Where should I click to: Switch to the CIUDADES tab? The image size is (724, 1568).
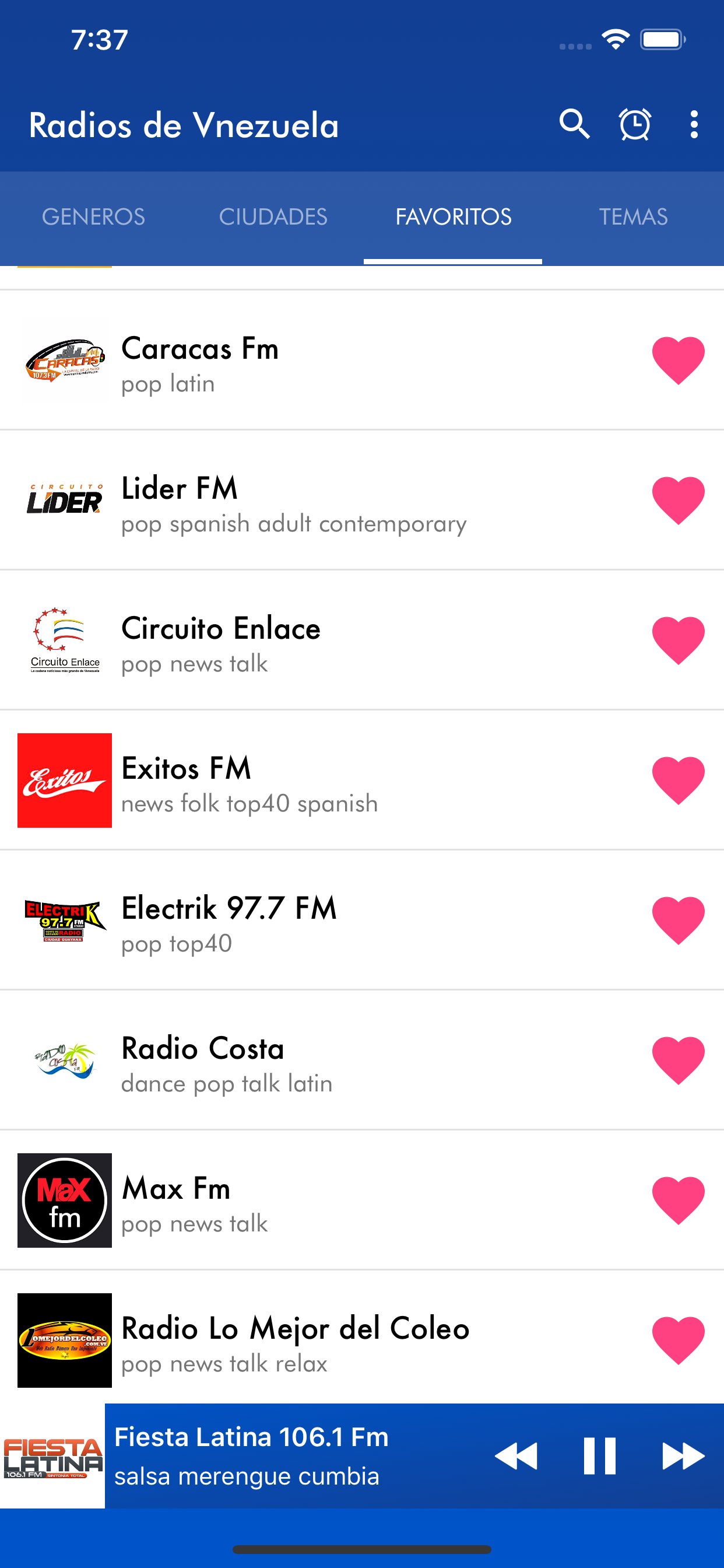click(x=273, y=218)
